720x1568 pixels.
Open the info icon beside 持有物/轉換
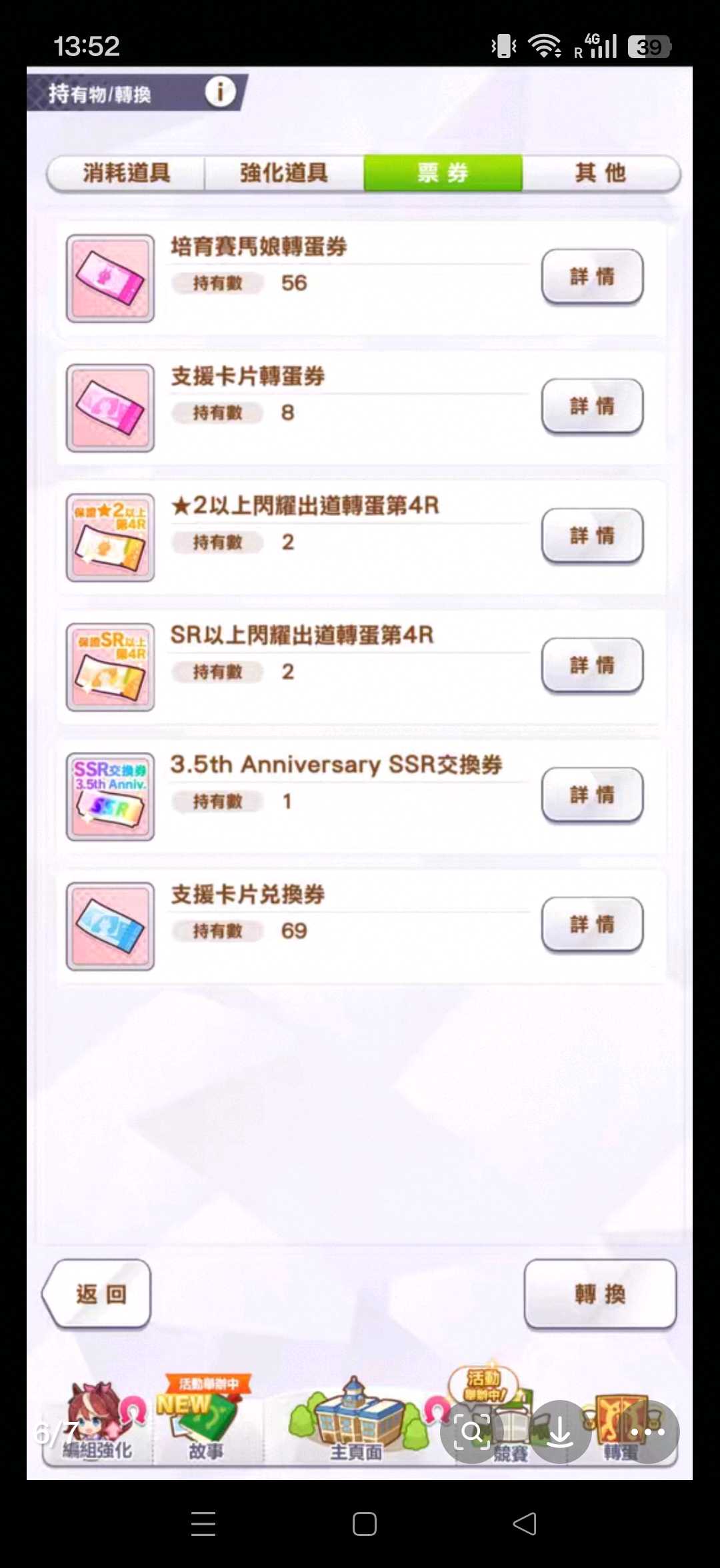[220, 91]
